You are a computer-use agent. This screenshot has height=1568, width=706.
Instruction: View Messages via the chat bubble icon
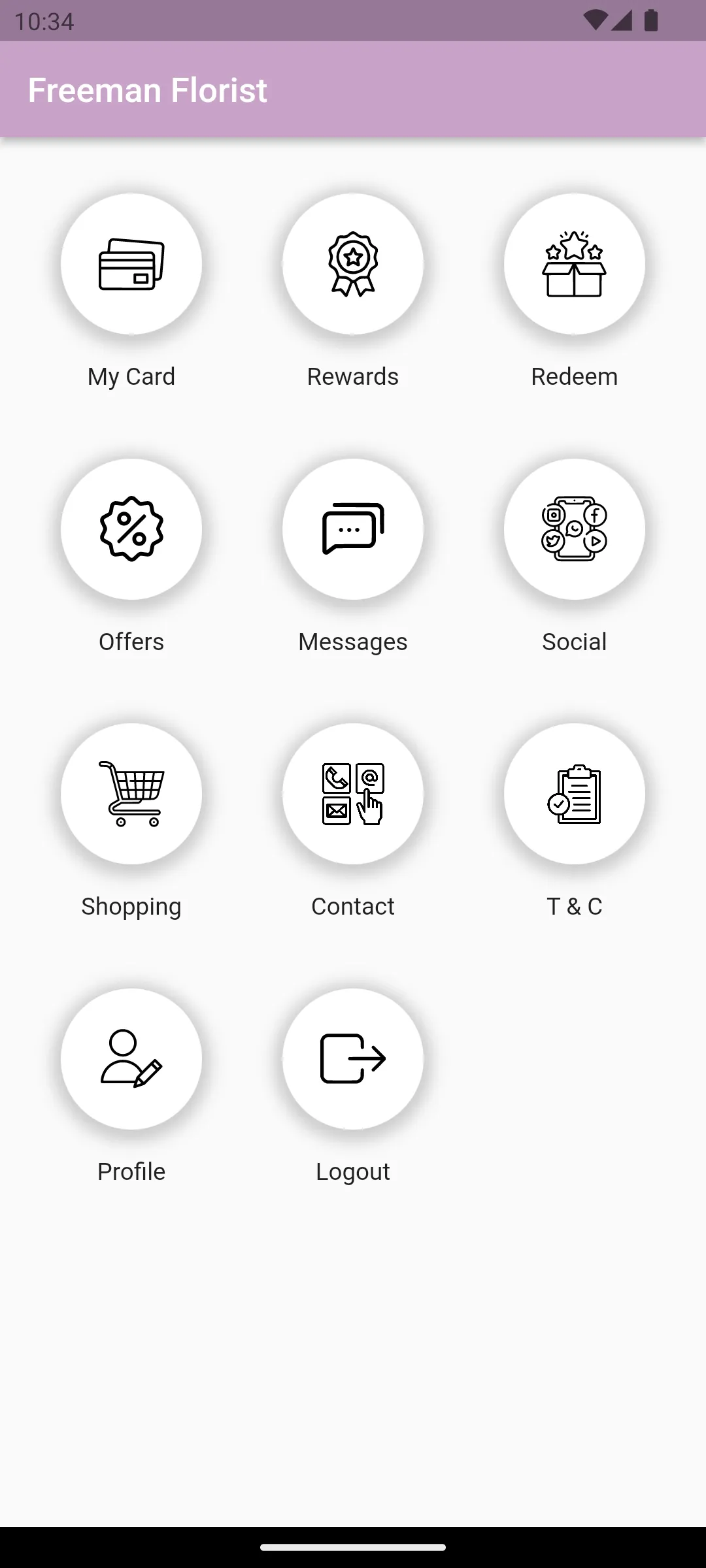pos(353,529)
